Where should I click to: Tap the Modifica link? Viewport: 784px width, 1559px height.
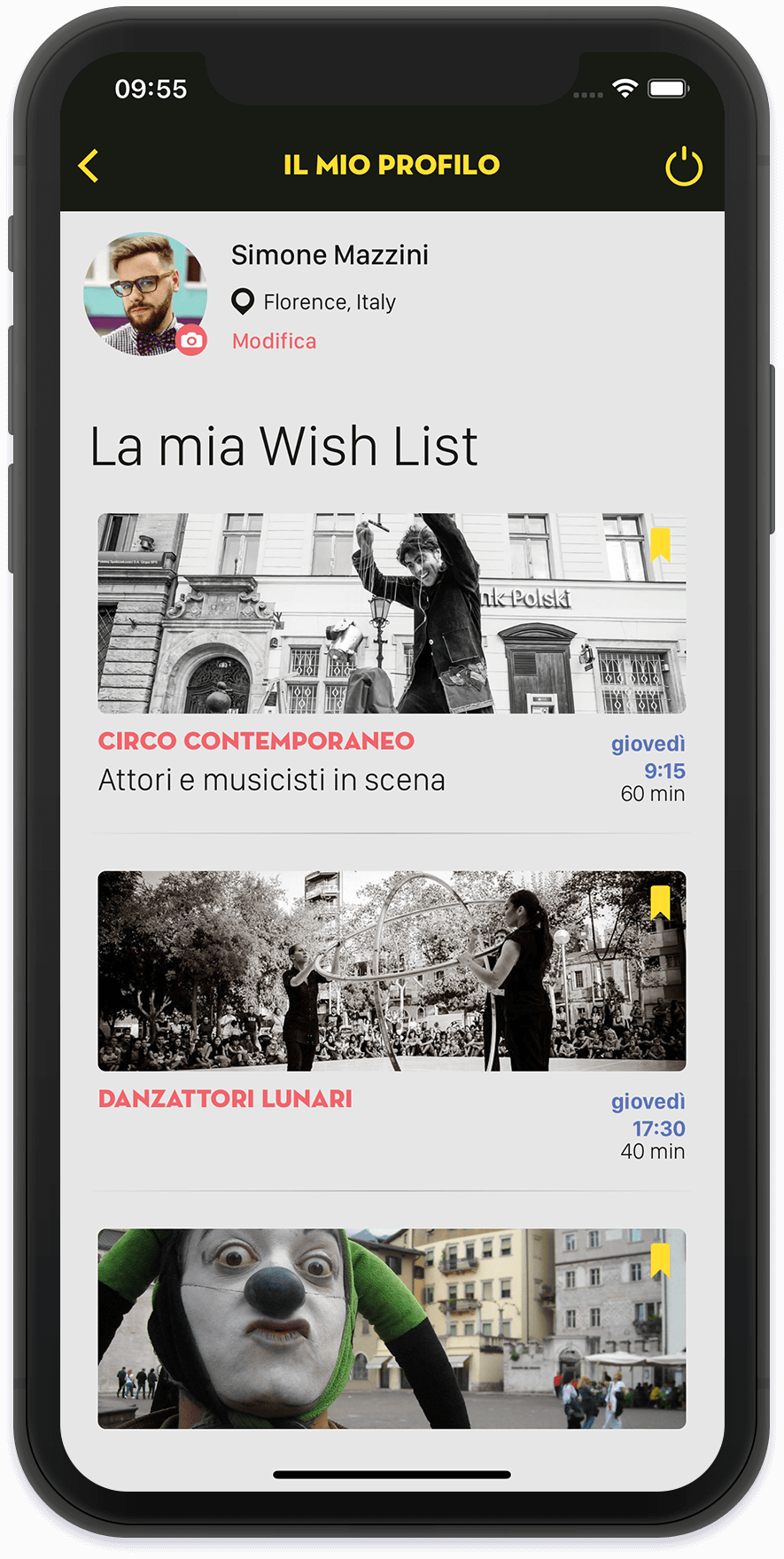click(274, 341)
